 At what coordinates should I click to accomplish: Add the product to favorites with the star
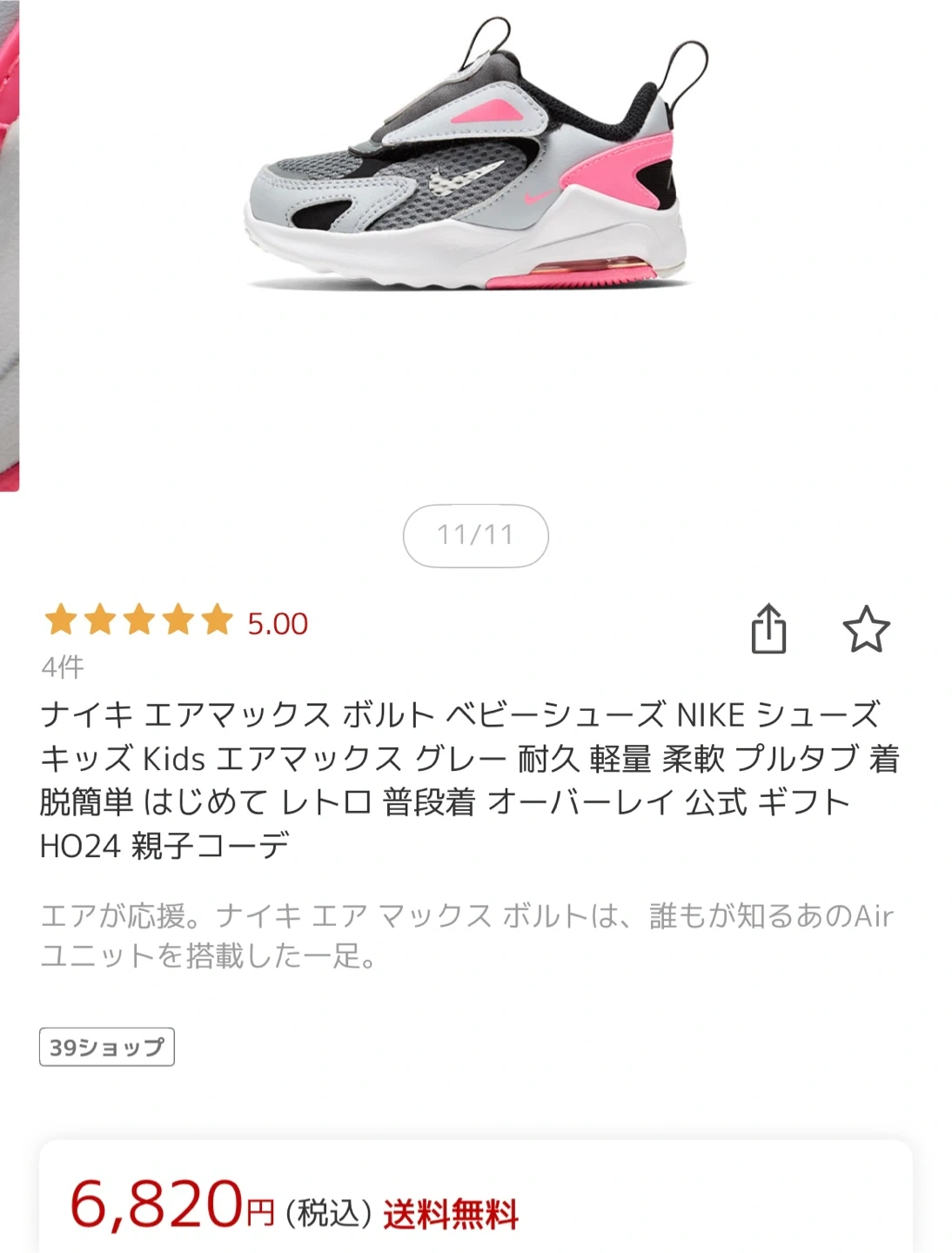pyautogui.click(x=866, y=629)
